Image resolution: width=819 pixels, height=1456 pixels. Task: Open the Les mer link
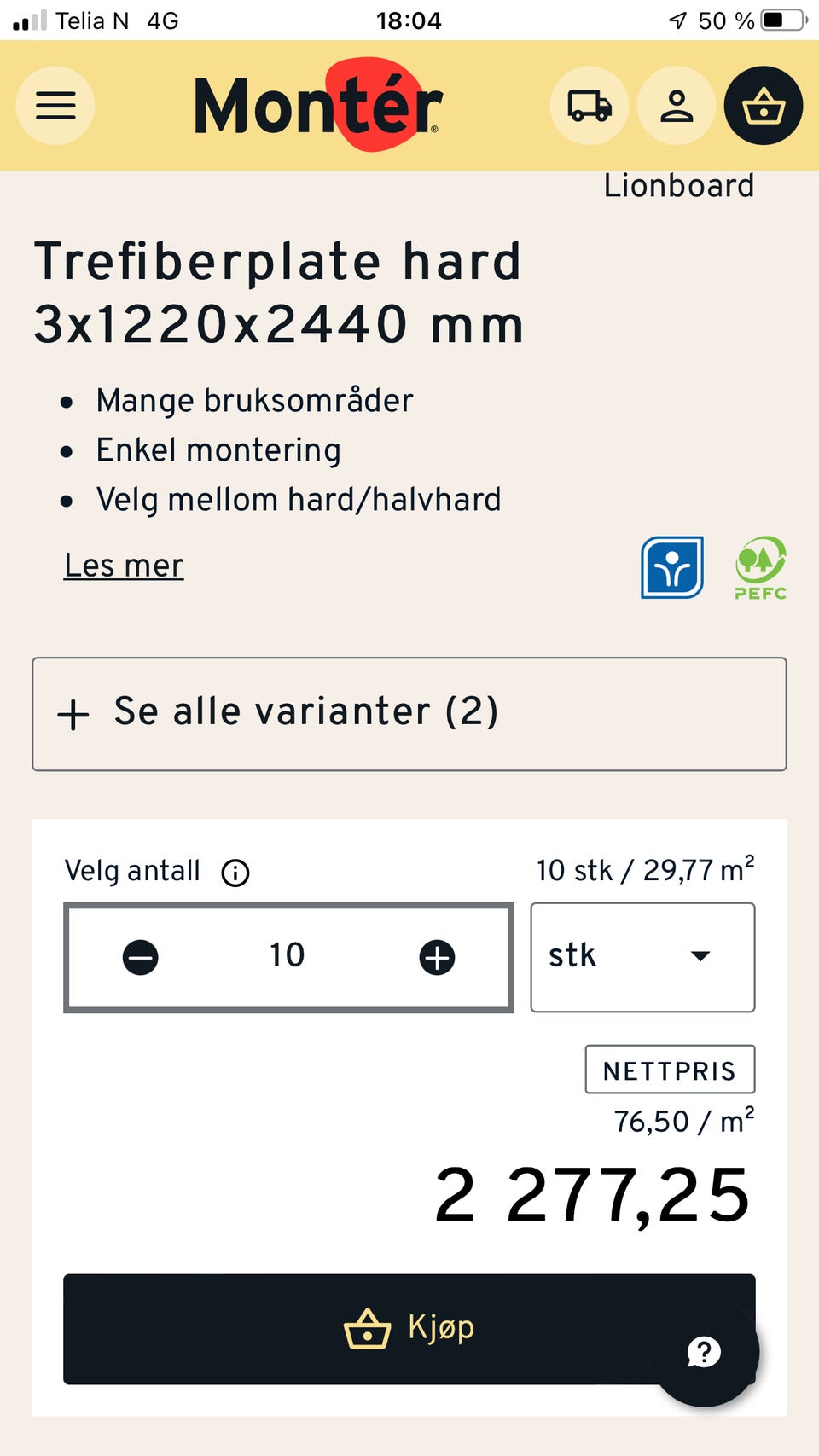[123, 565]
